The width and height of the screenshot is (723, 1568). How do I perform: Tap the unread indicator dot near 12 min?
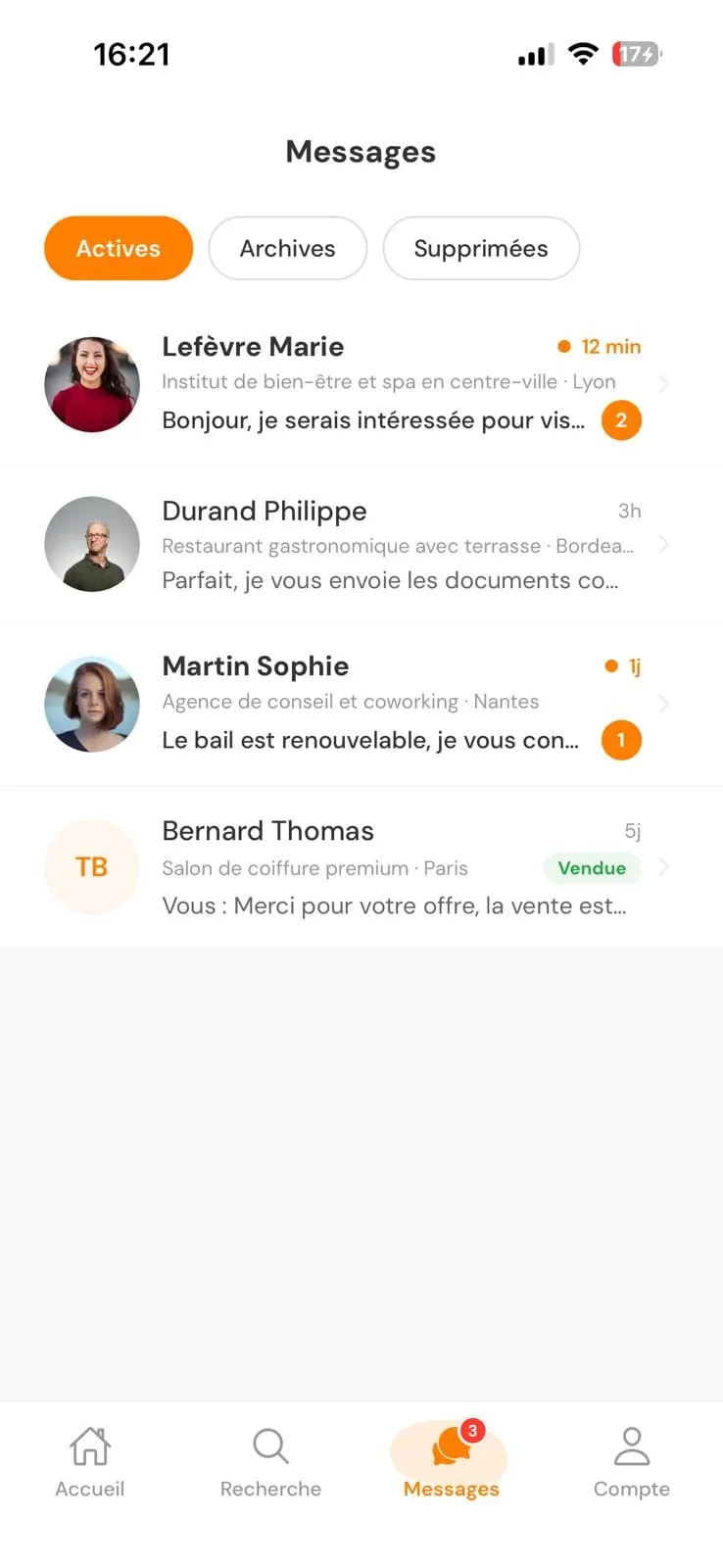click(563, 346)
